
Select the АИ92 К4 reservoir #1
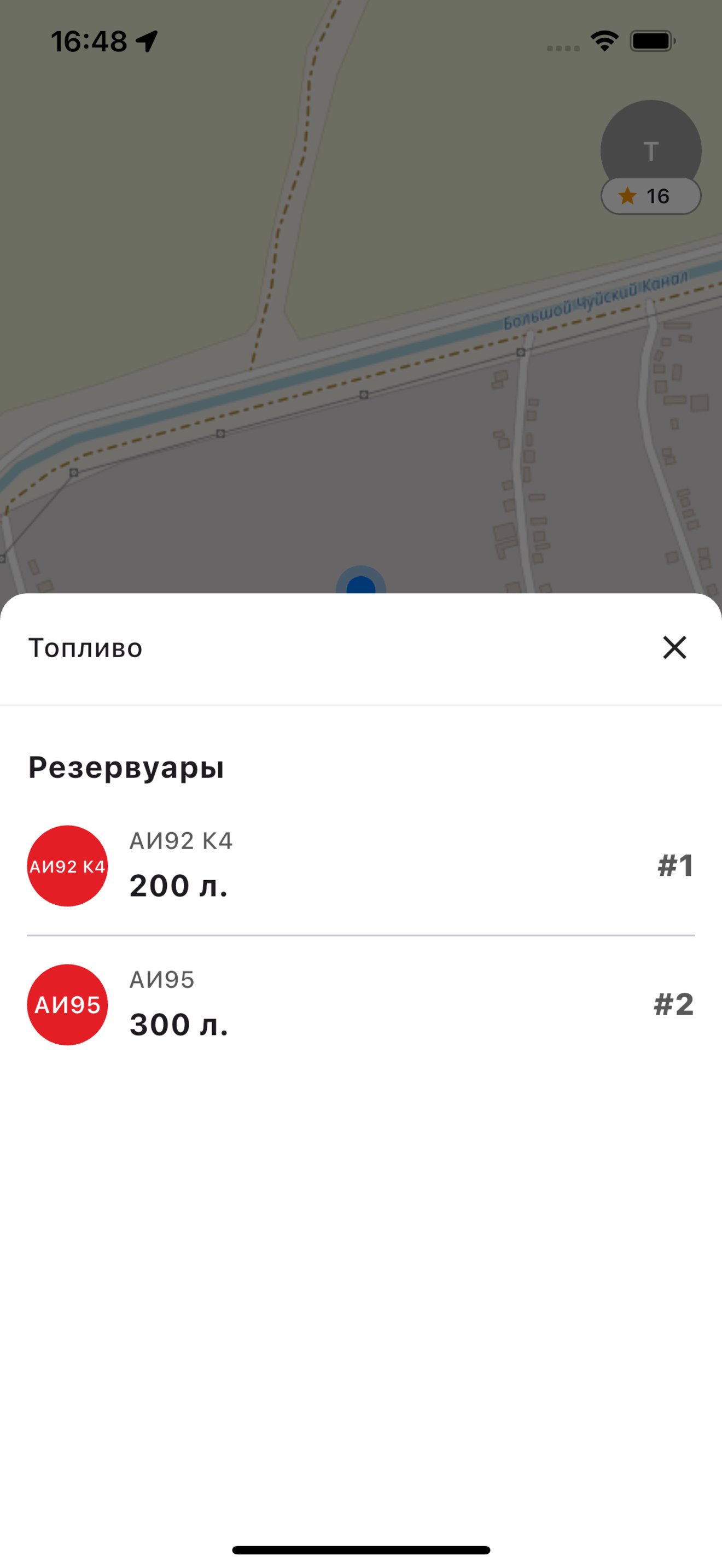click(x=361, y=865)
